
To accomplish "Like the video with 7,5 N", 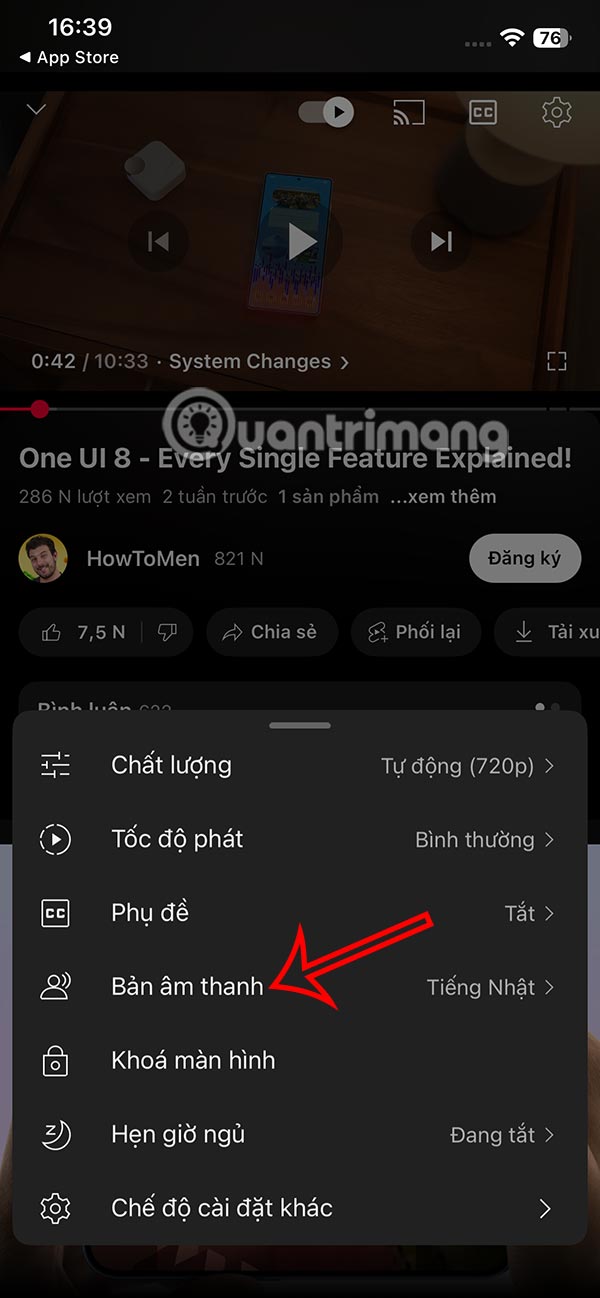I will click(x=85, y=632).
